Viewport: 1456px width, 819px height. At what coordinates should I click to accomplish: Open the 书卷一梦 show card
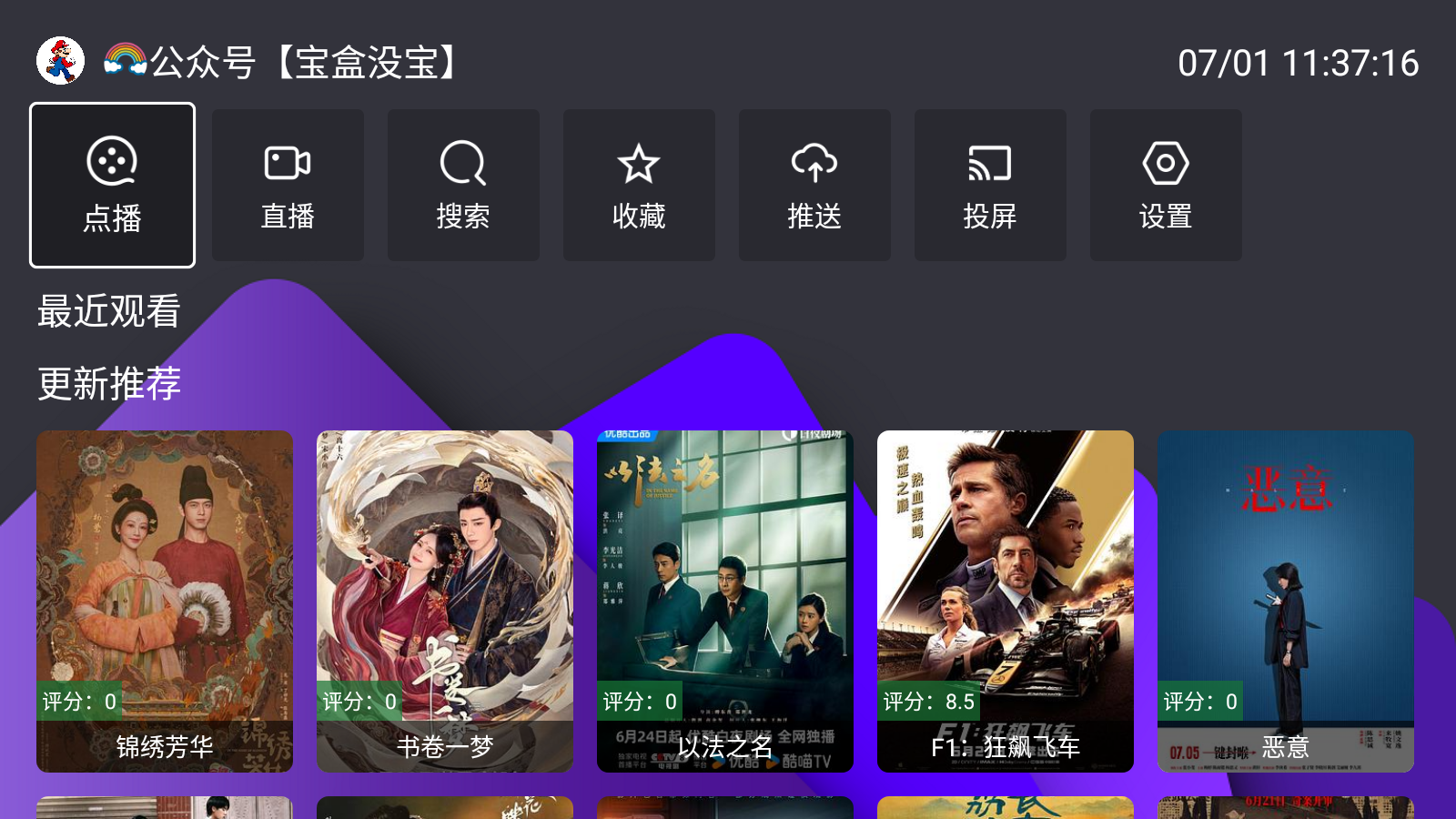(445, 601)
